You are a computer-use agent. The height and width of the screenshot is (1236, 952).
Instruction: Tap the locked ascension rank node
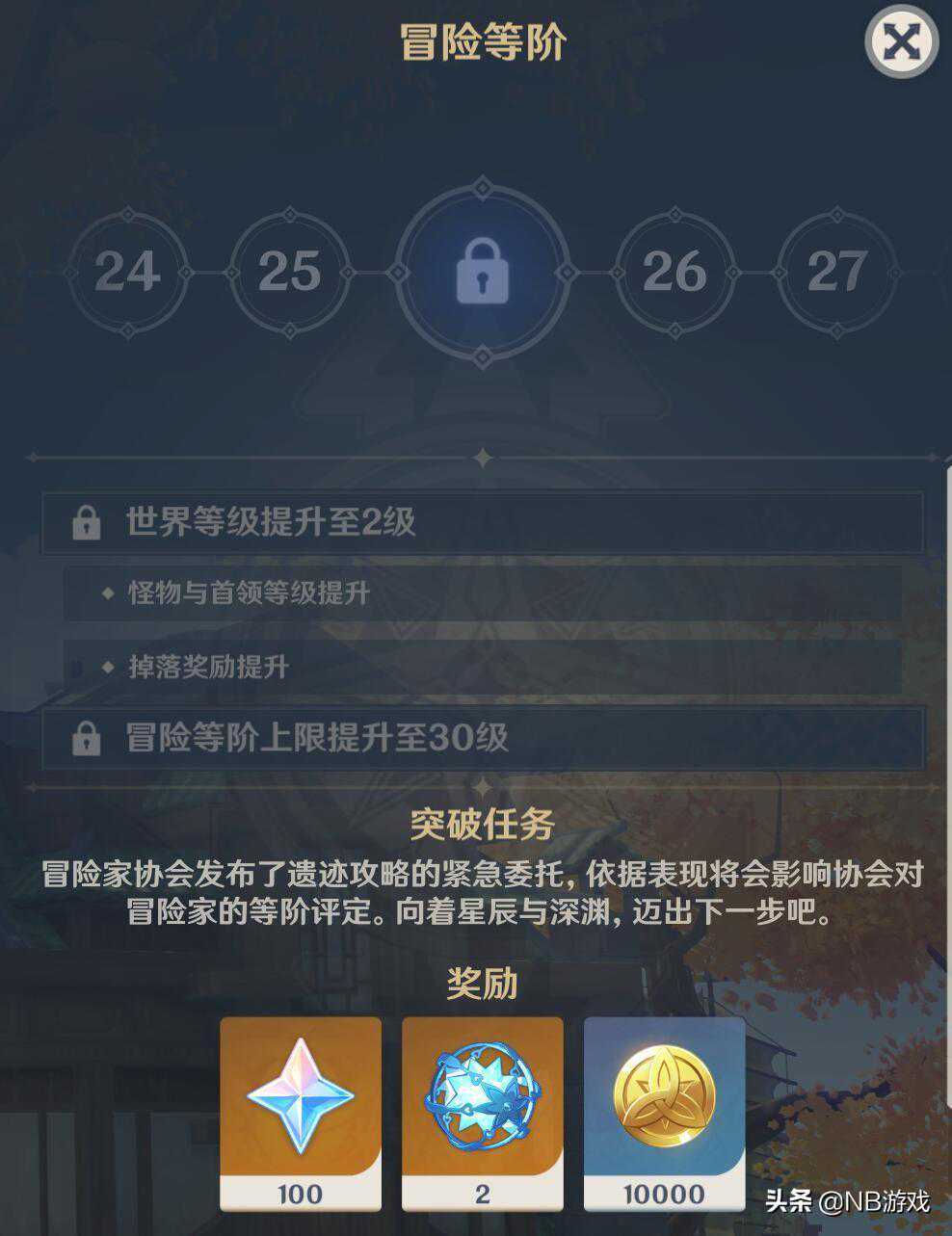point(482,273)
